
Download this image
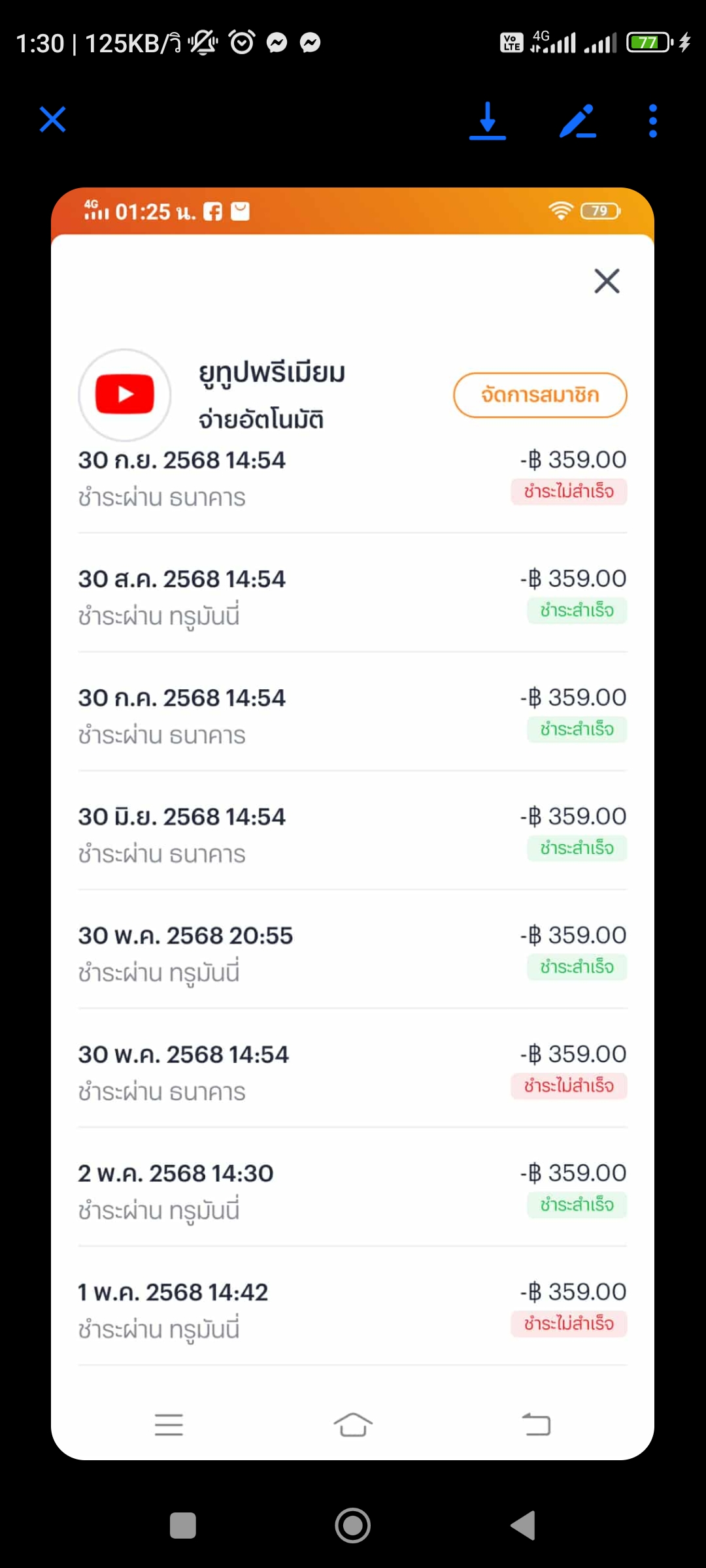click(x=488, y=121)
